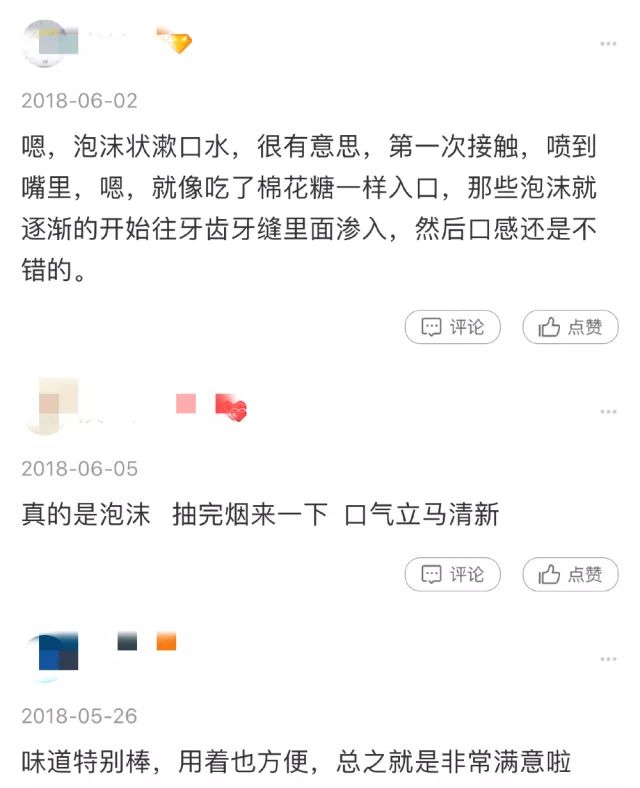Viewport: 640px width, 788px height.
Task: Comment on the 2018-06-02 foam mouthwash review
Action: click(x=452, y=327)
